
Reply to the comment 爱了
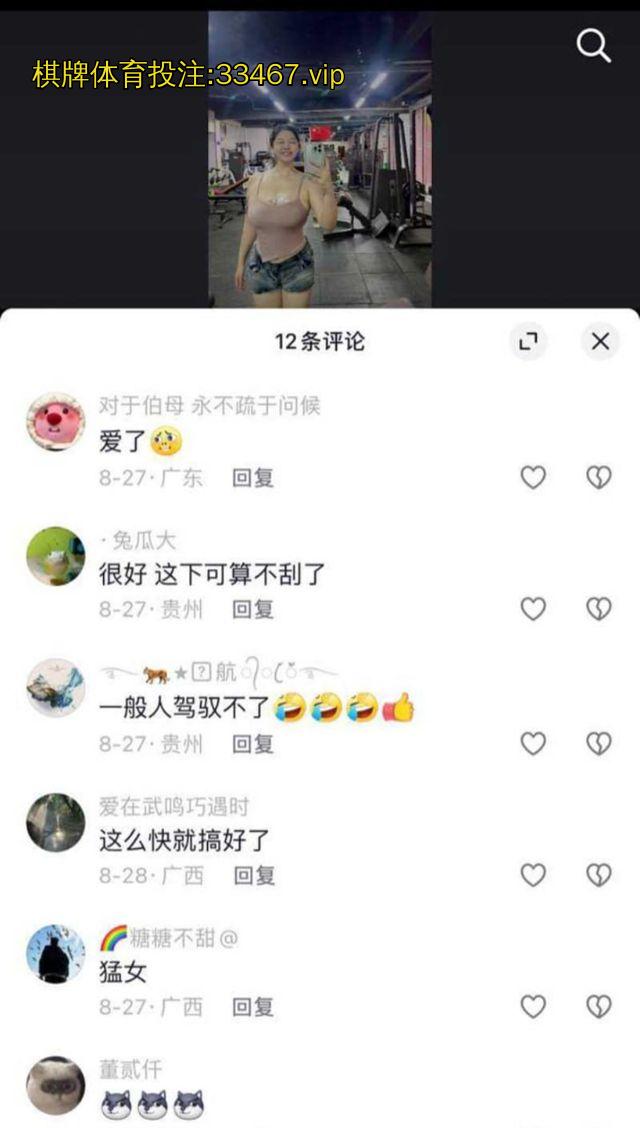[253, 478]
